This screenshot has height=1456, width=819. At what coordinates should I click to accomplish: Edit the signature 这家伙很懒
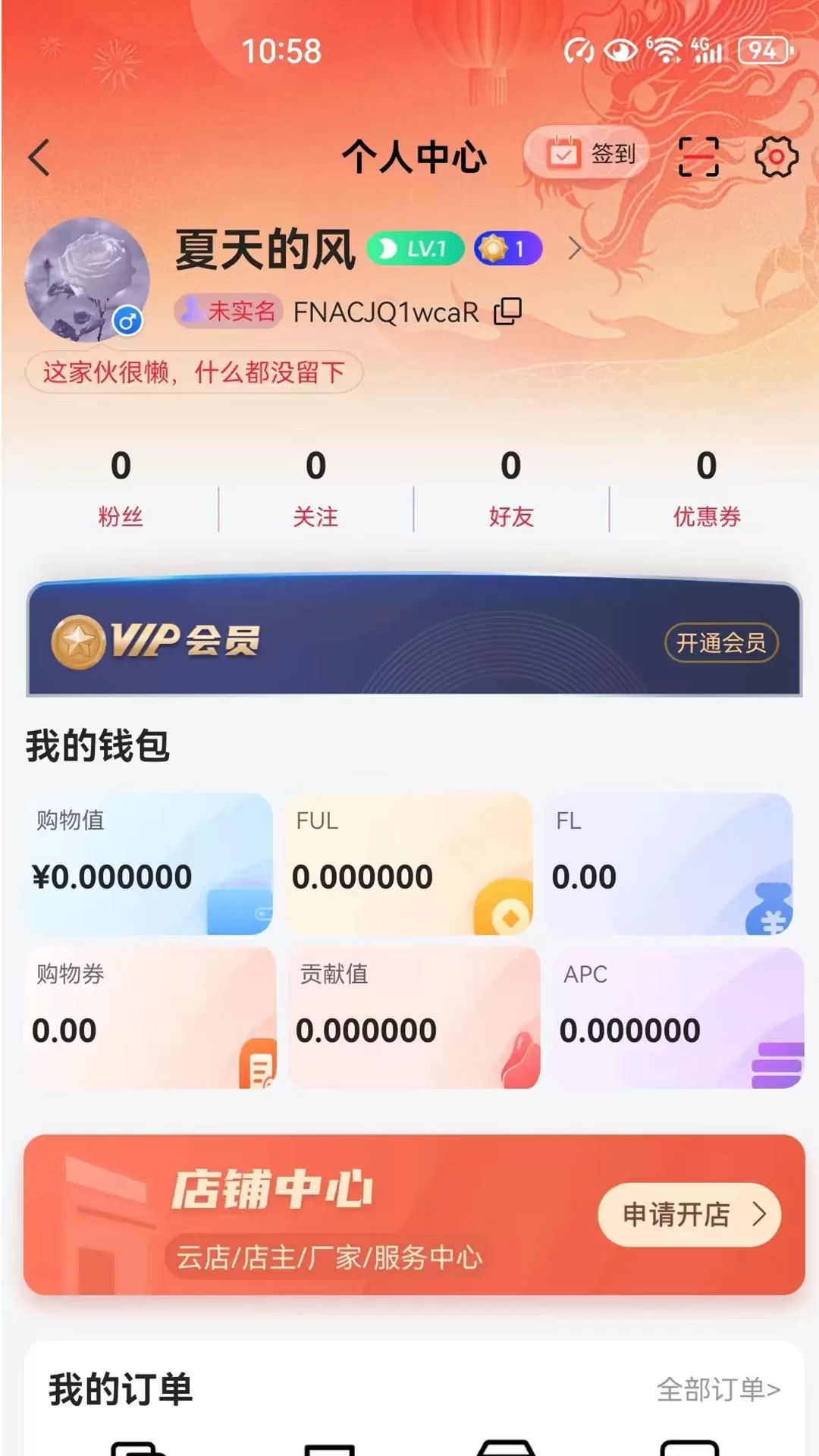point(194,372)
